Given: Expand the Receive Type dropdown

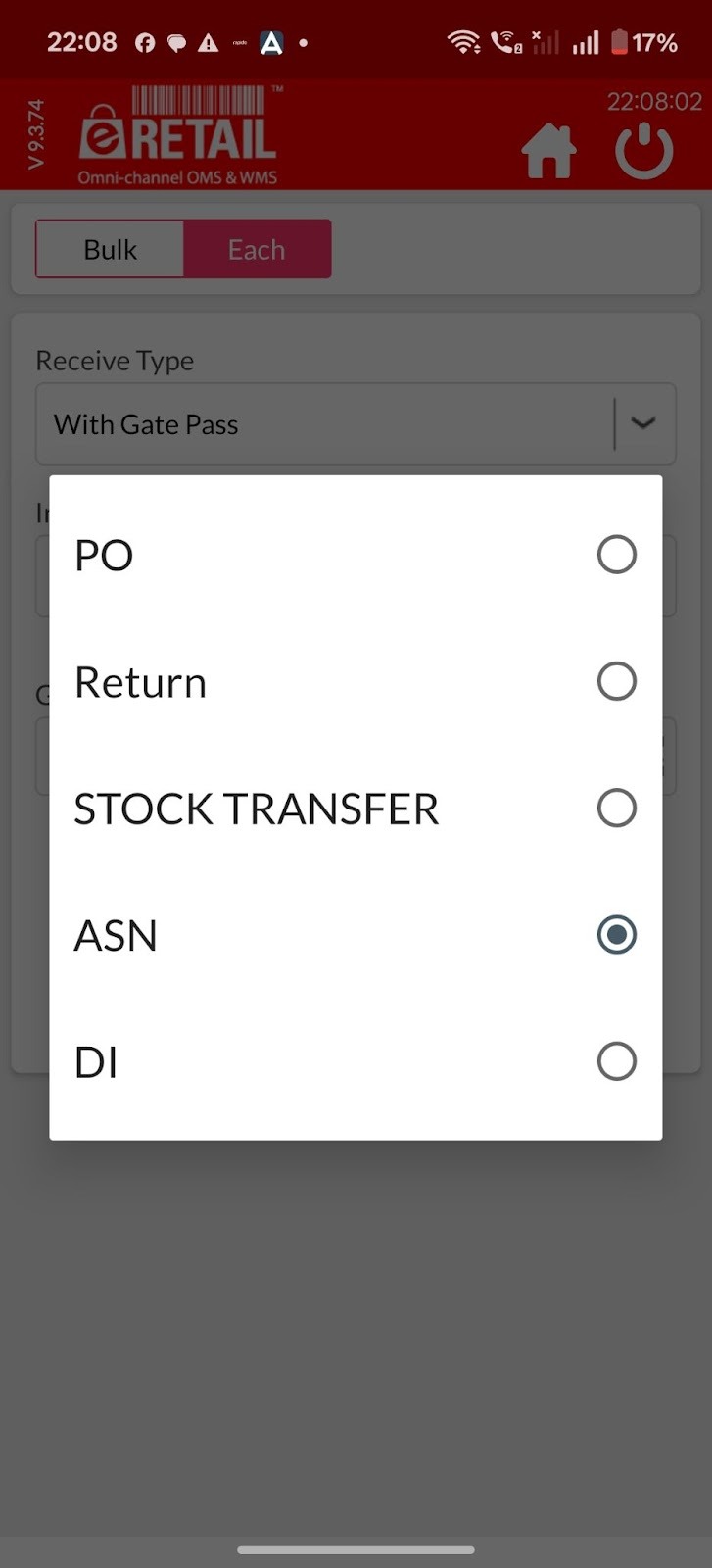Looking at the screenshot, I should [x=355, y=423].
